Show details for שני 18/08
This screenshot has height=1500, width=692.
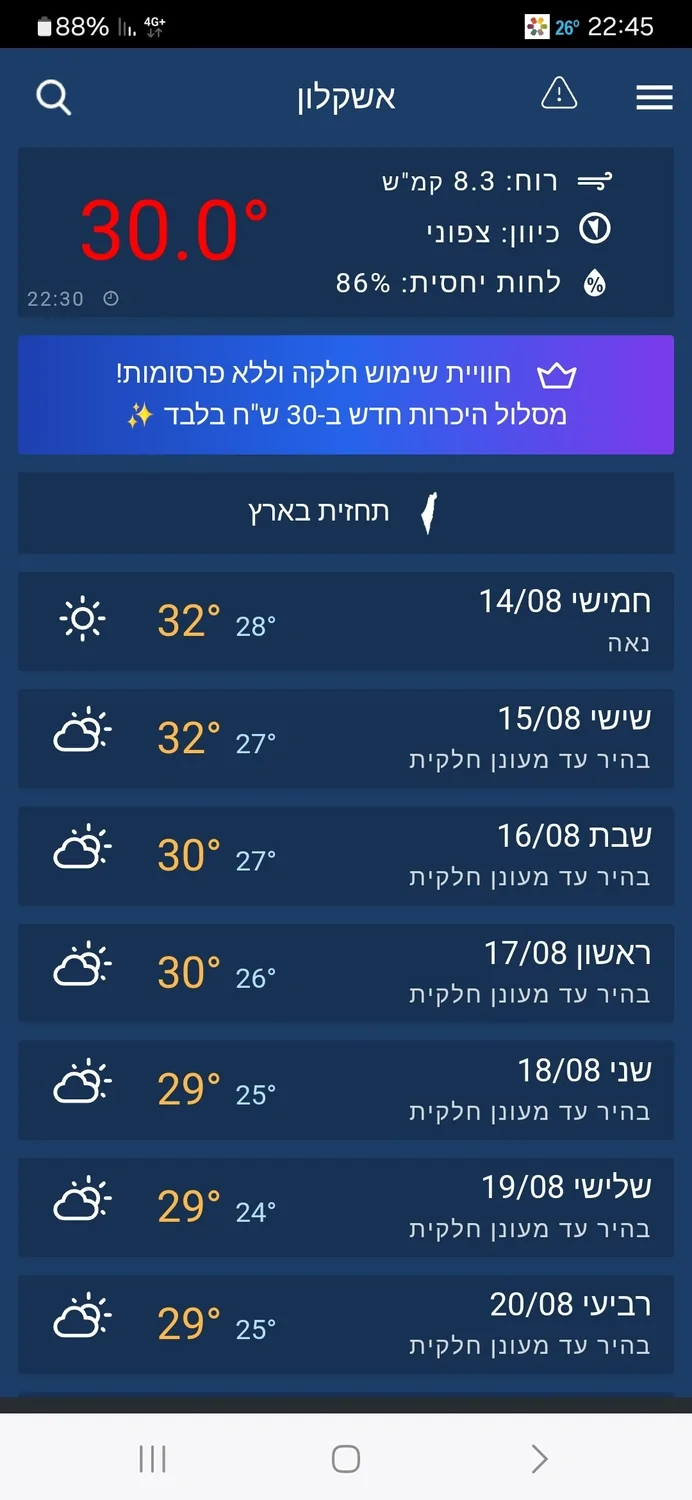point(346,1089)
